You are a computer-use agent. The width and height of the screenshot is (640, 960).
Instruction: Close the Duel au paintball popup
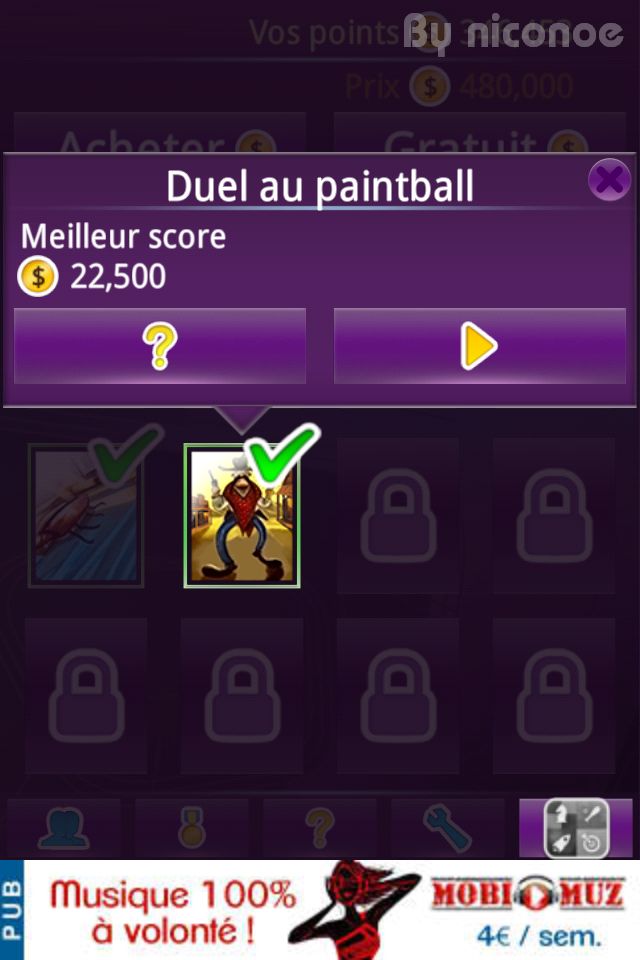608,180
